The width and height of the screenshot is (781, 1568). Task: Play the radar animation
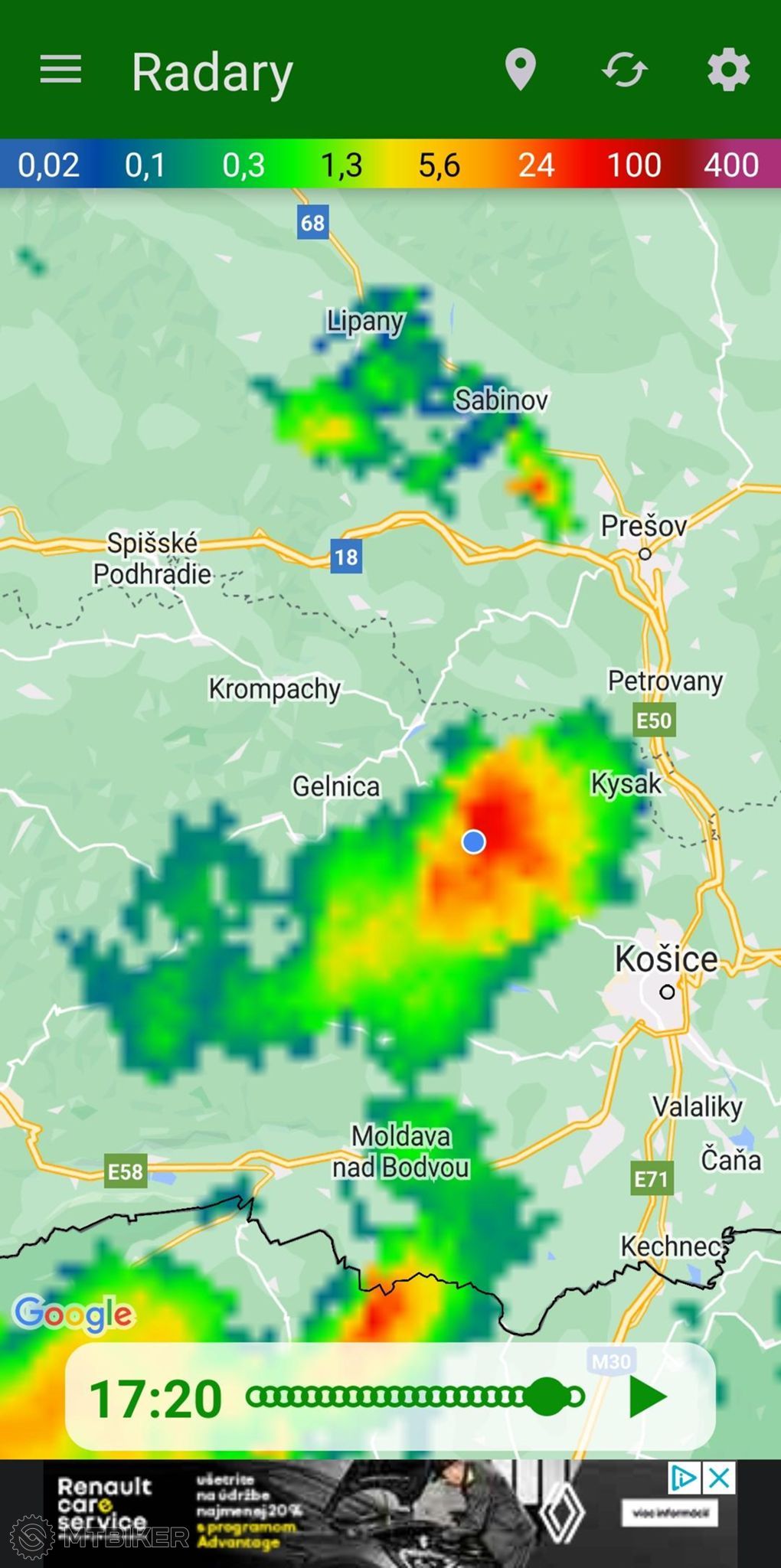648,1397
